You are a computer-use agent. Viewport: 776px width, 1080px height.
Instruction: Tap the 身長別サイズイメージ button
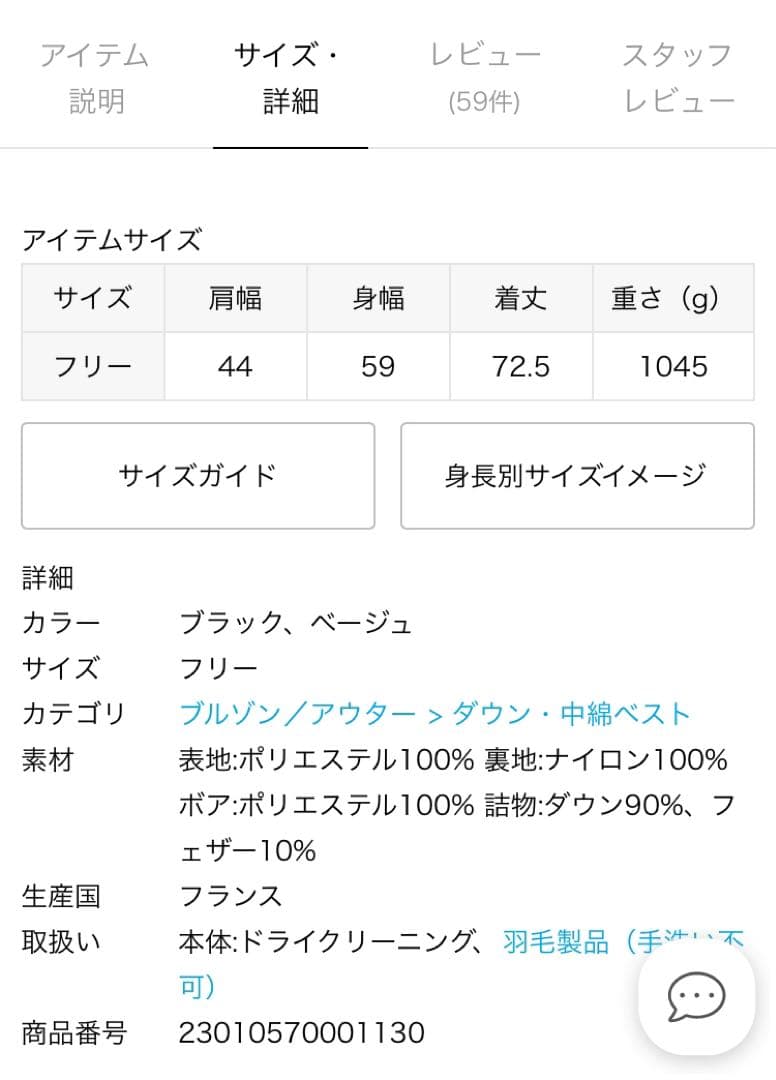[x=577, y=476]
